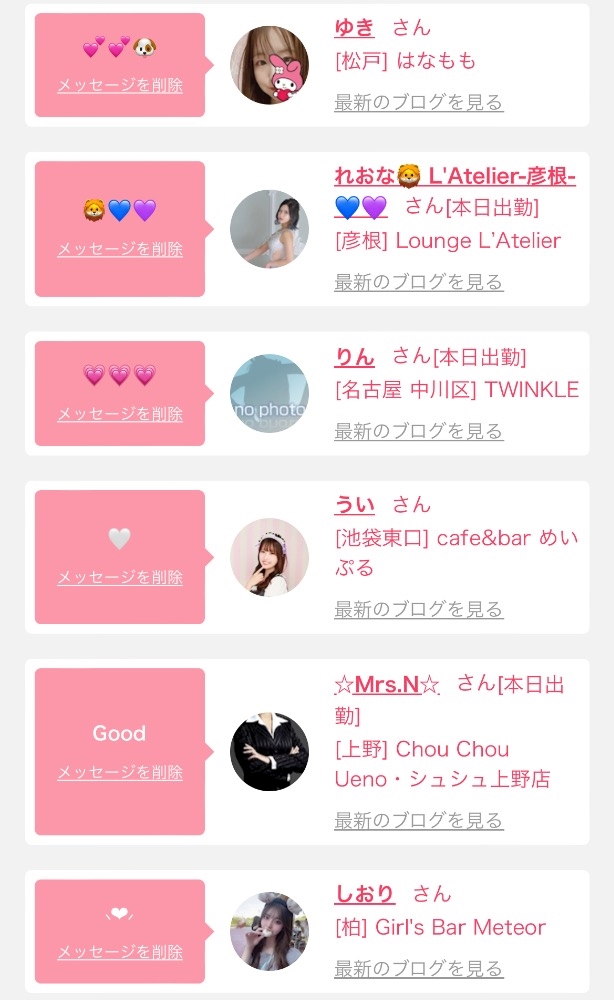This screenshot has height=1000, width=614.
Task: Delete the message sent to しおり
Action: pos(120,952)
